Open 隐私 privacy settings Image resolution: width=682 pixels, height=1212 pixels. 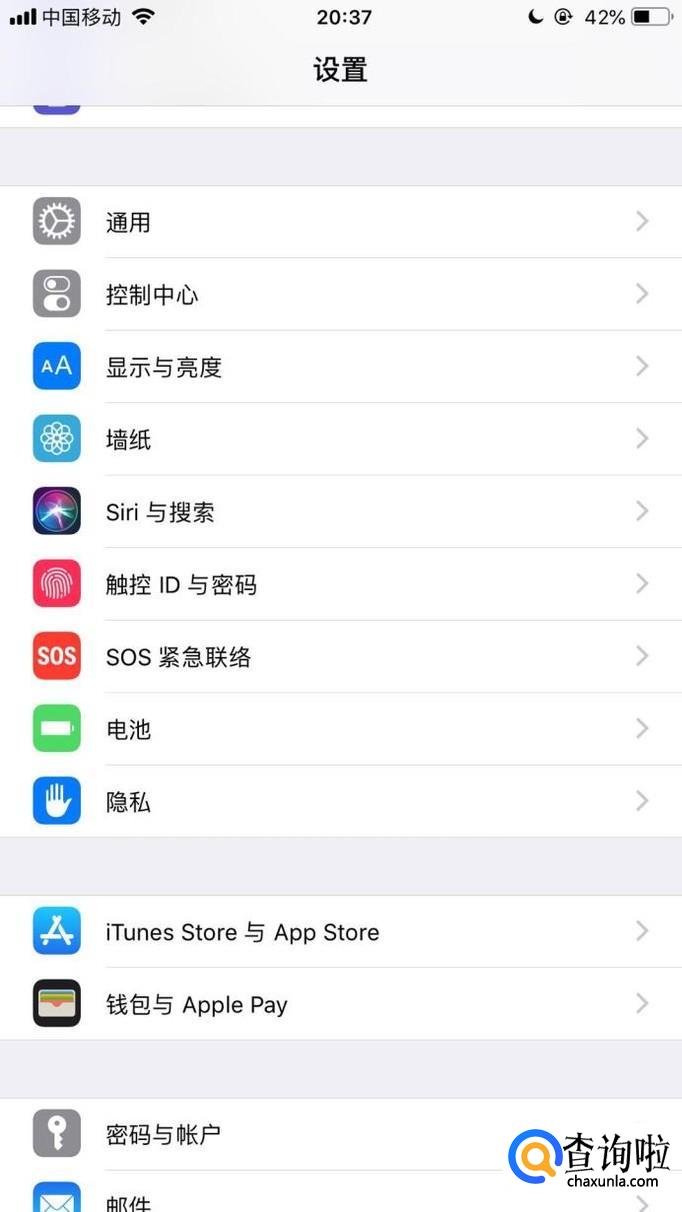tap(340, 802)
